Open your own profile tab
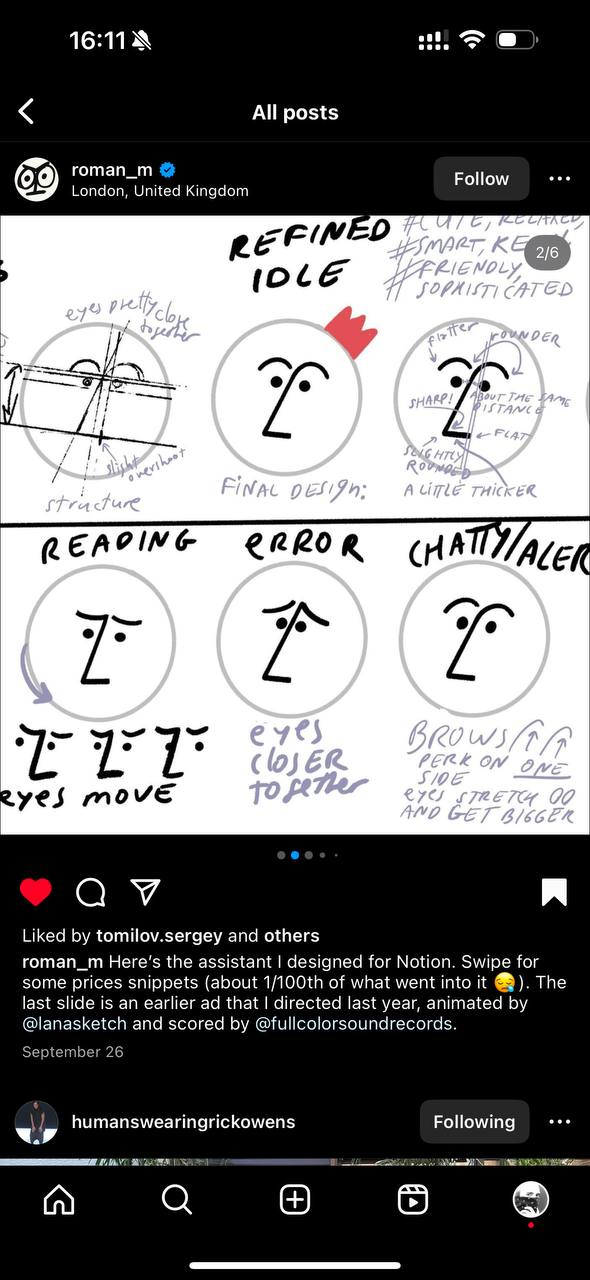Viewport: 590px width, 1280px height. coord(531,1199)
